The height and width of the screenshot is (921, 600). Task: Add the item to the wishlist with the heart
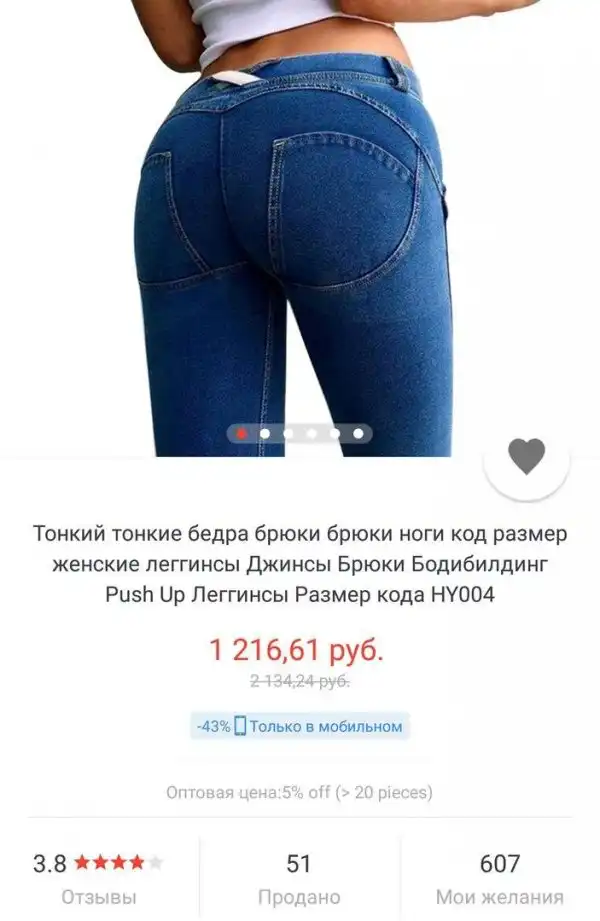526,457
